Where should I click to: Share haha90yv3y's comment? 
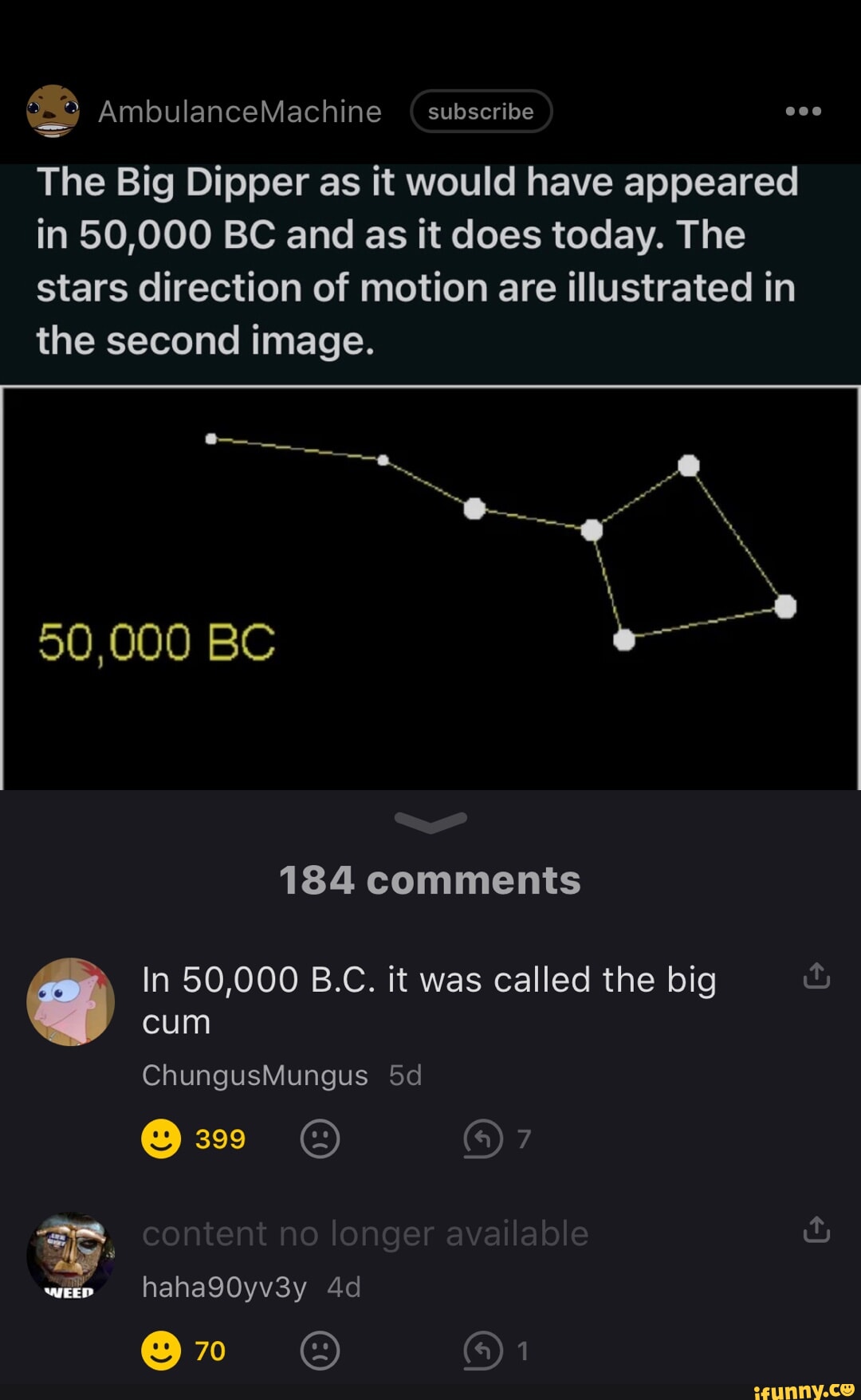(x=816, y=1229)
